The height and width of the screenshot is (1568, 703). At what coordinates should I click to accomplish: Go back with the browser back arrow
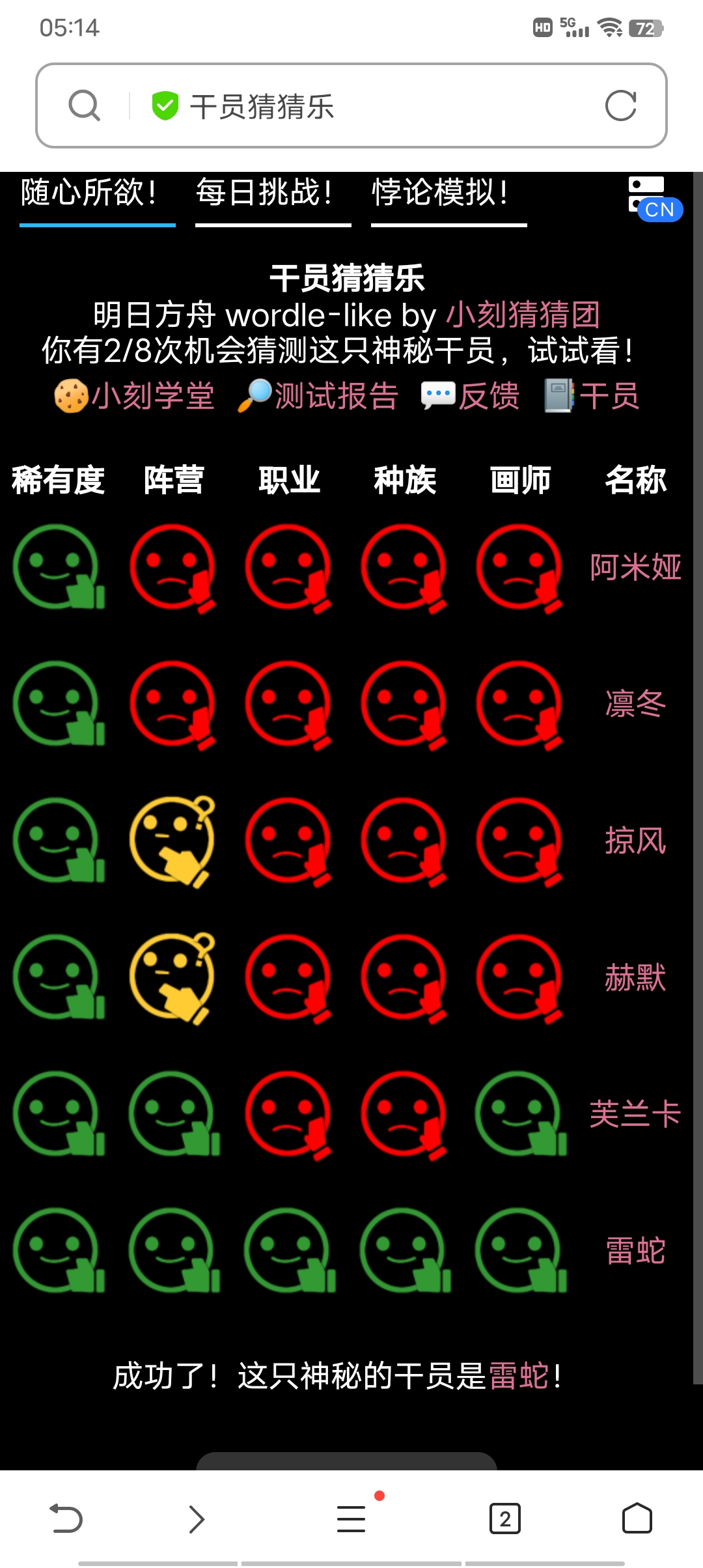66,1519
